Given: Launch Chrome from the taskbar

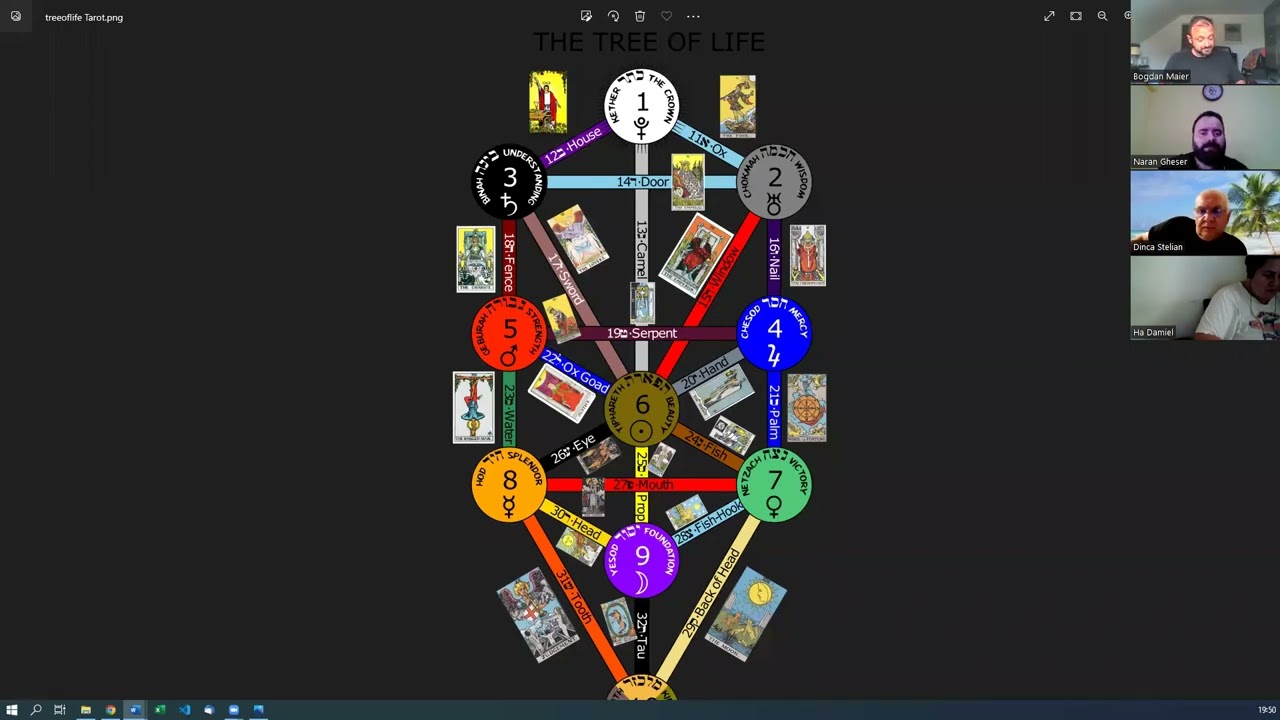Looking at the screenshot, I should tap(110, 710).
